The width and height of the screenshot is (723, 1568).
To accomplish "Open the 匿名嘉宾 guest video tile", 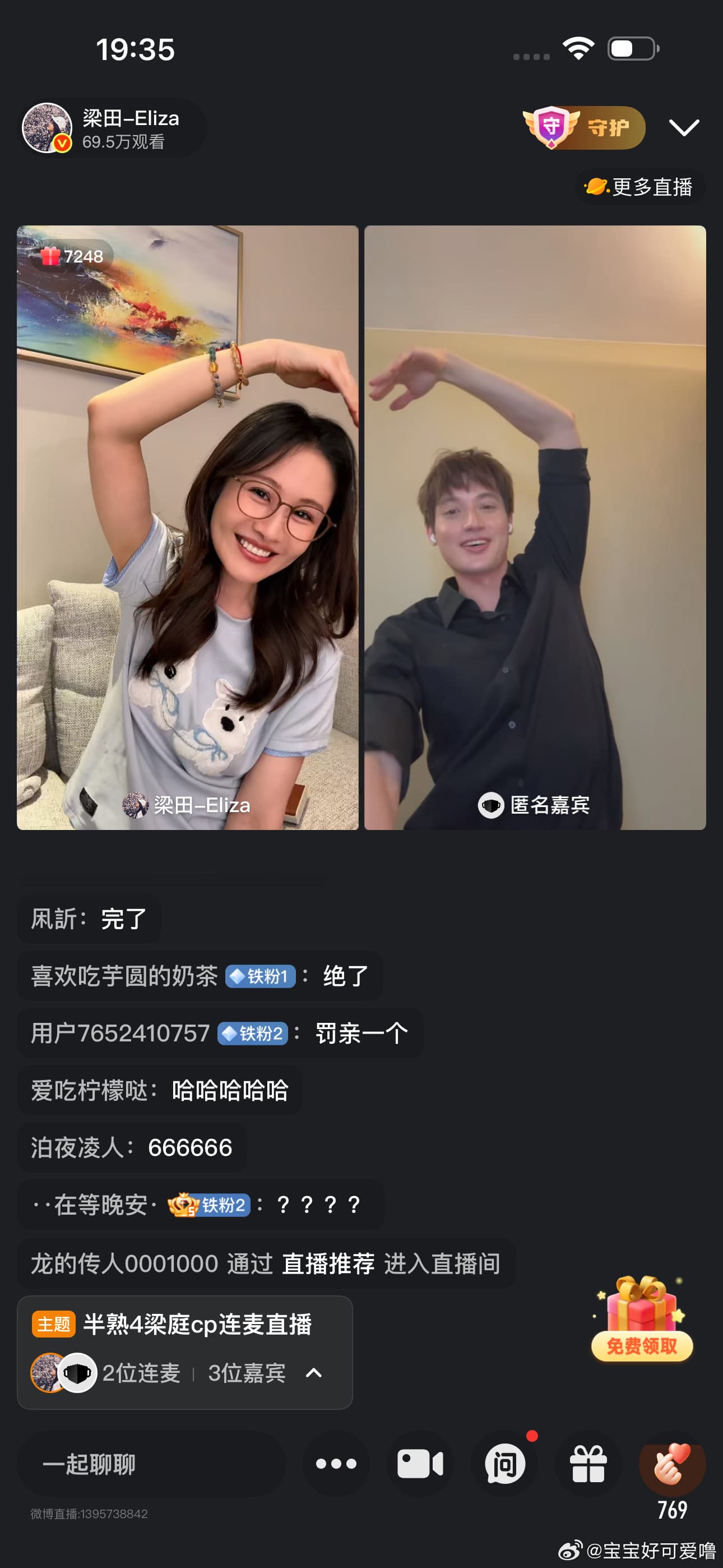I will click(x=534, y=527).
